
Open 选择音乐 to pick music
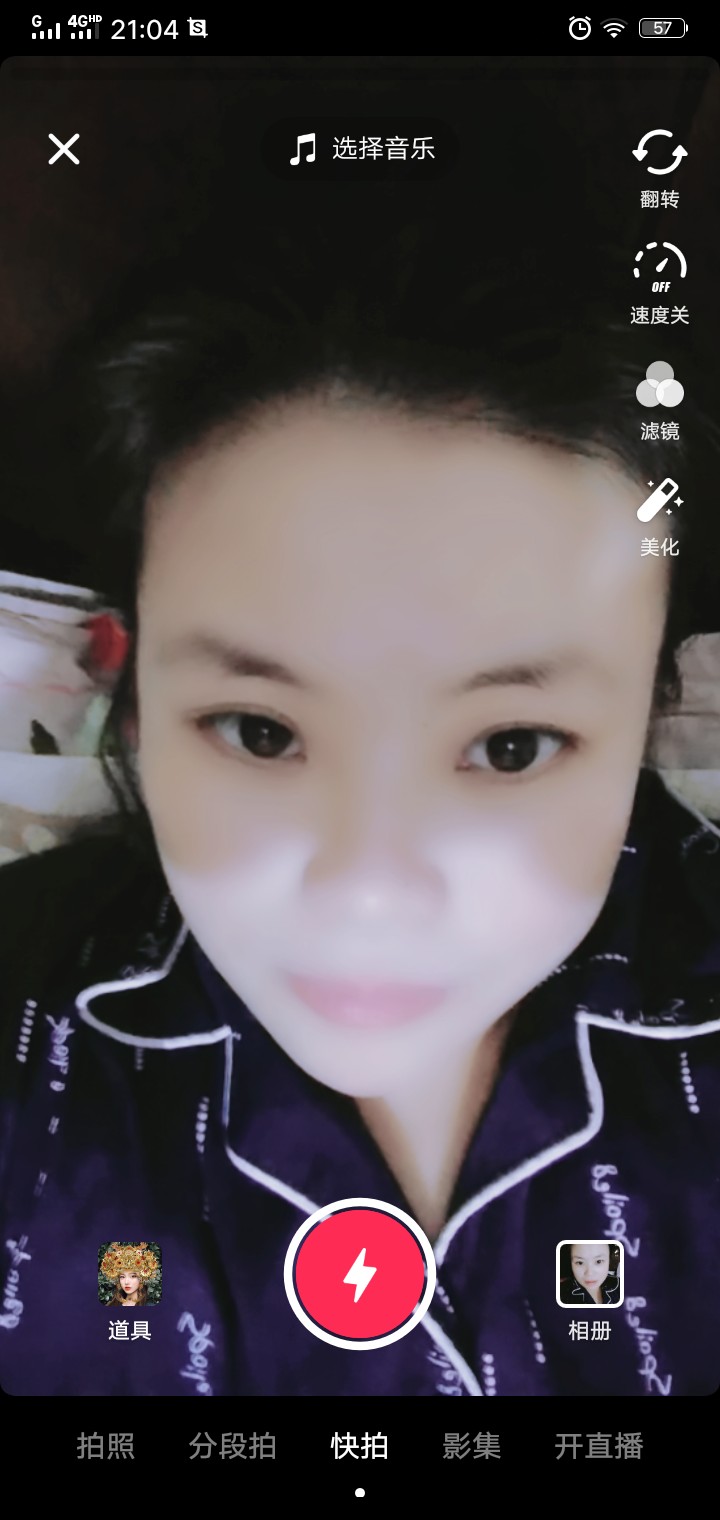point(361,150)
